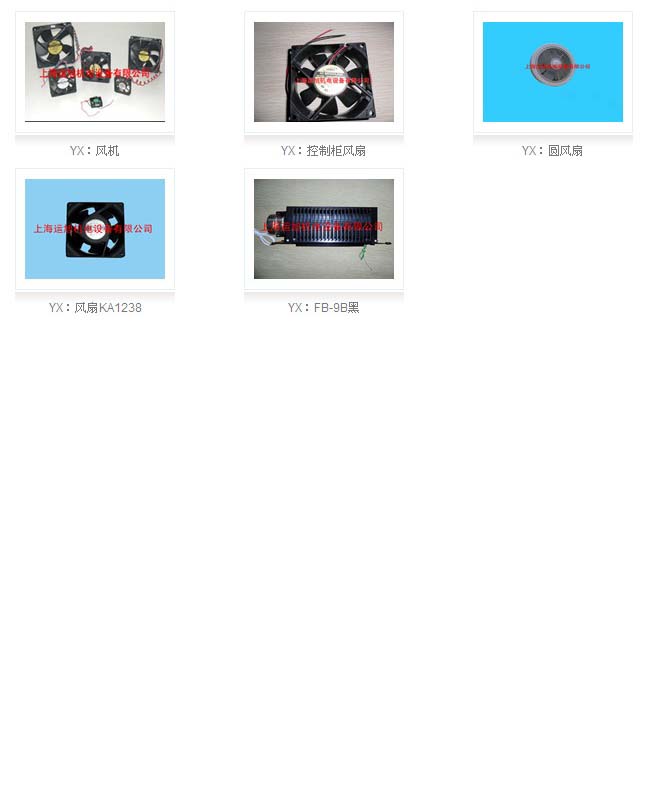
Task: View the 控制柜风扇 product
Action: coord(323,72)
